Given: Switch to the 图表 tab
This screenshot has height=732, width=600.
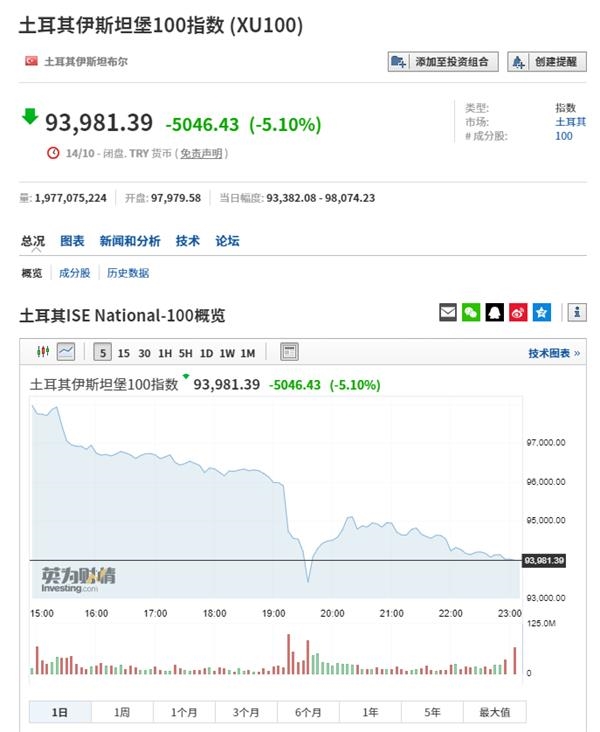Looking at the screenshot, I should pyautogui.click(x=72, y=241).
